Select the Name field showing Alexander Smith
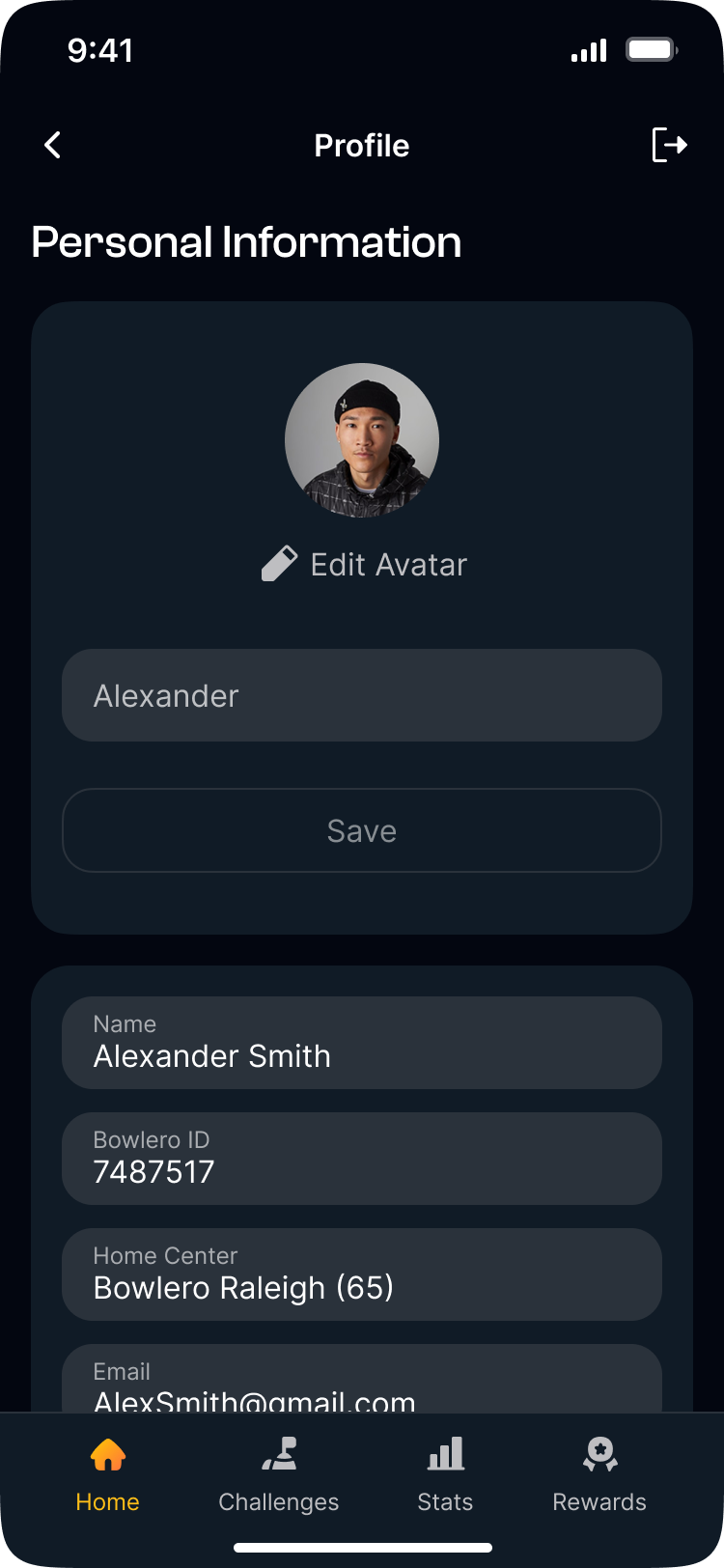 click(x=361, y=1043)
